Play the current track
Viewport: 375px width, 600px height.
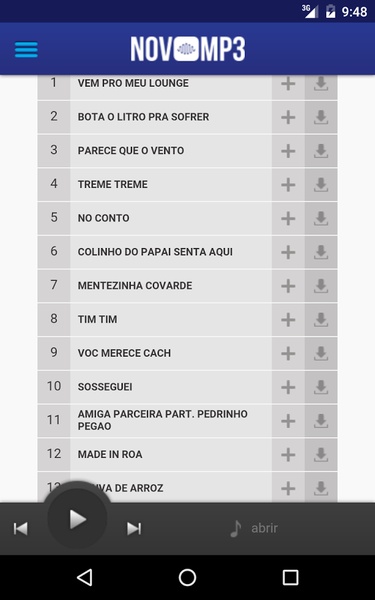pos(78,519)
